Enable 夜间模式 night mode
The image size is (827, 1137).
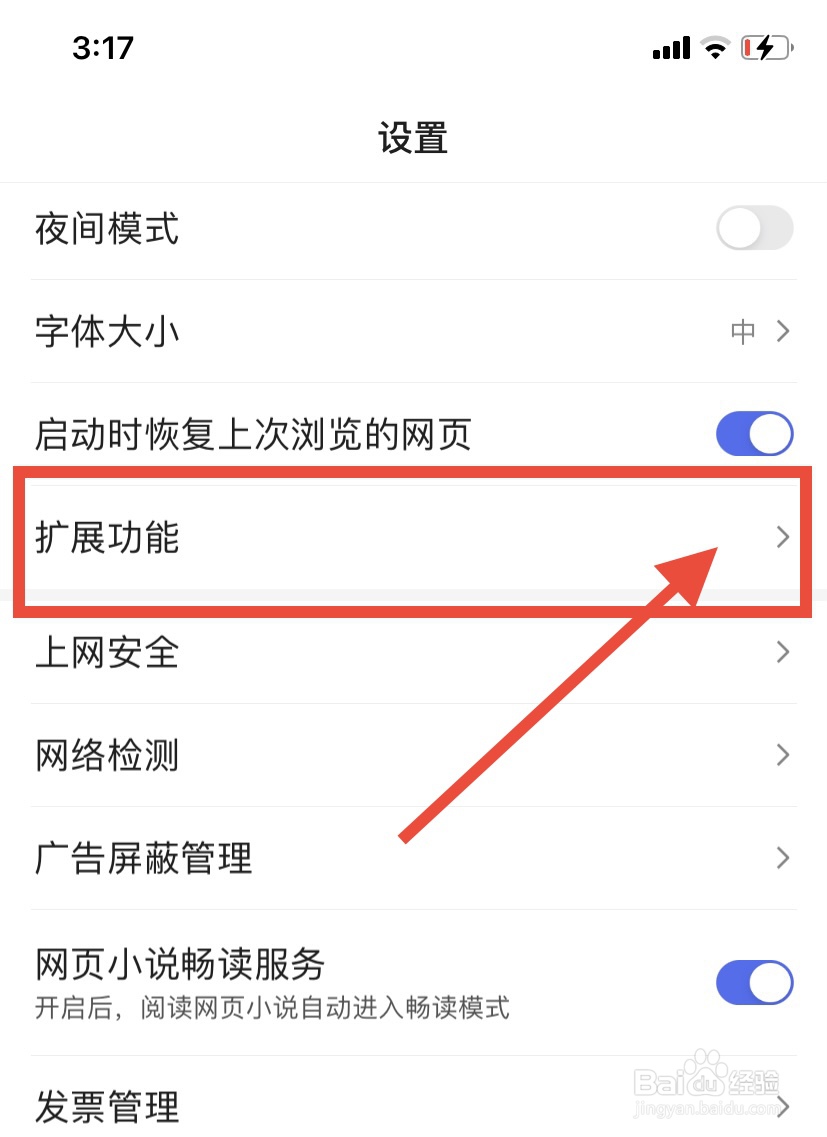point(754,228)
